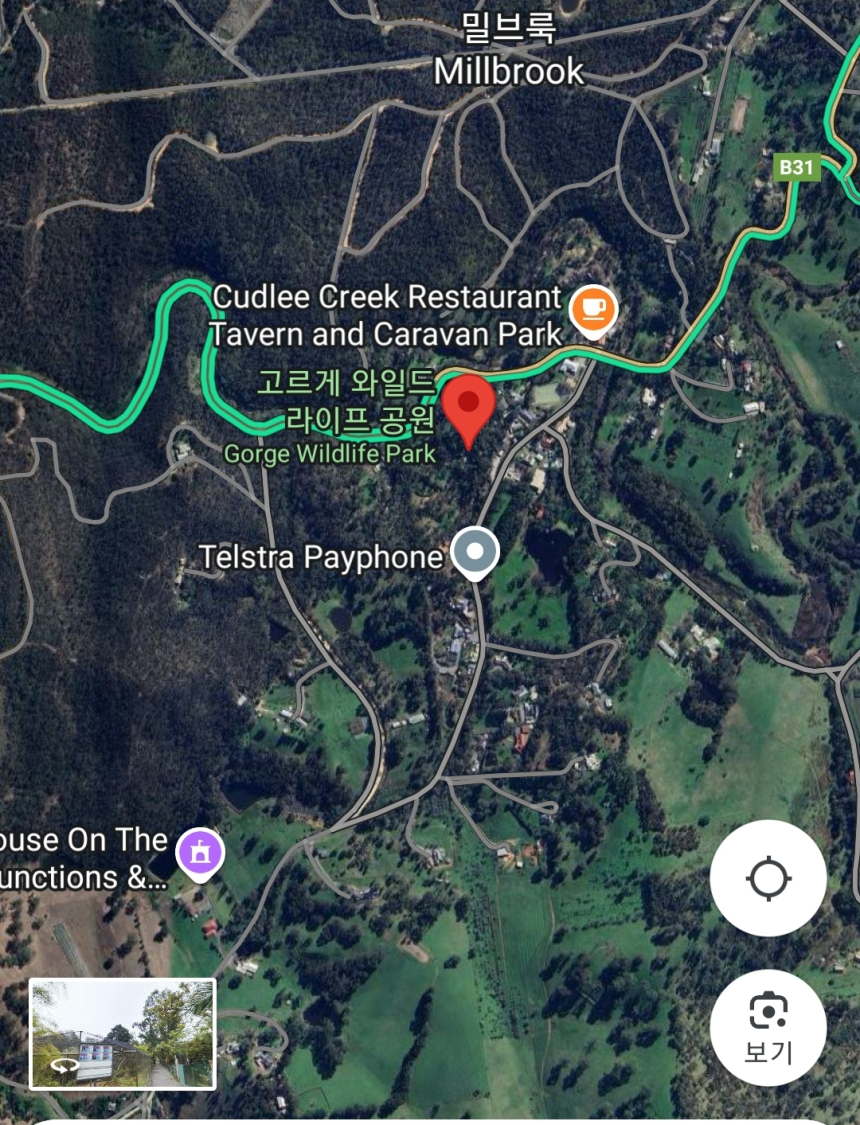Open the Street View thumbnail preview

(123, 1033)
